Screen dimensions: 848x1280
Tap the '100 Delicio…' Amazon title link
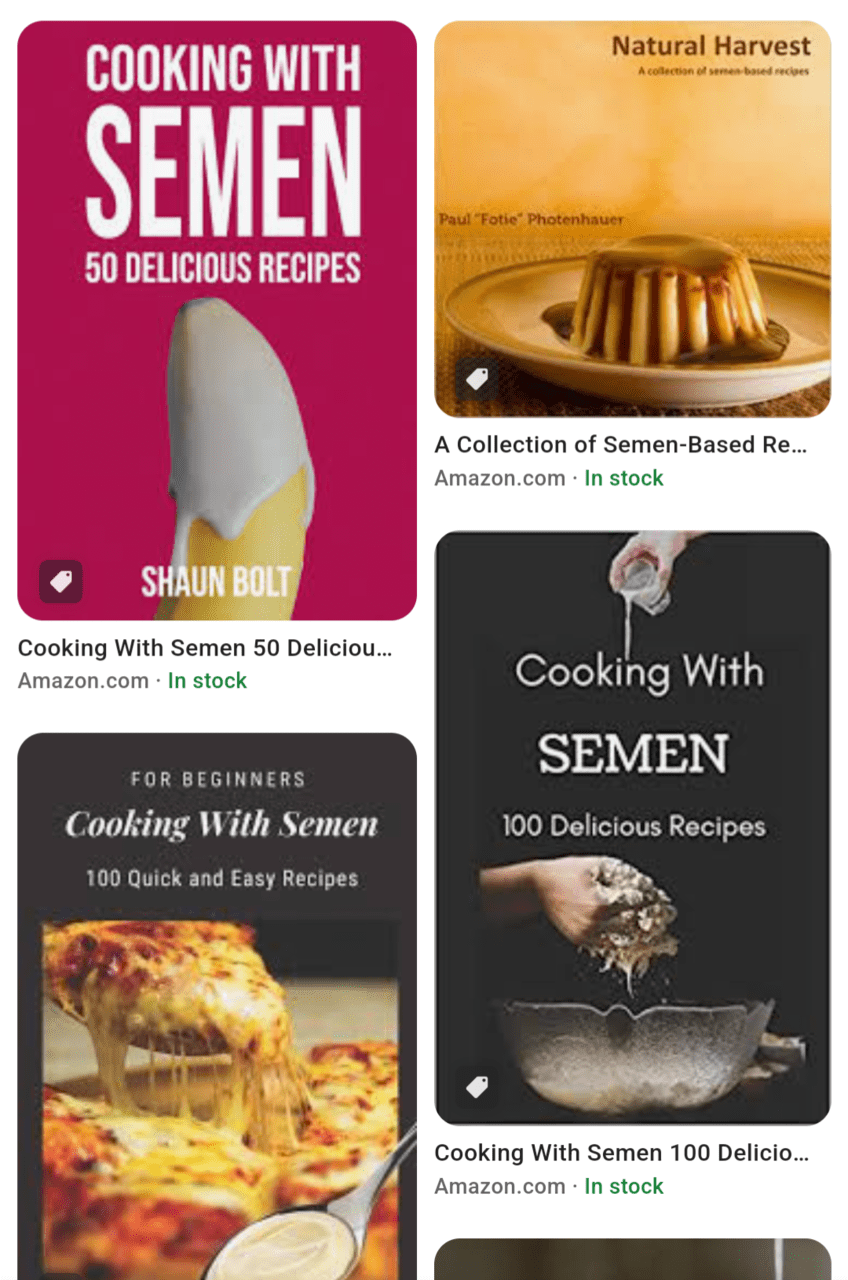point(620,1153)
